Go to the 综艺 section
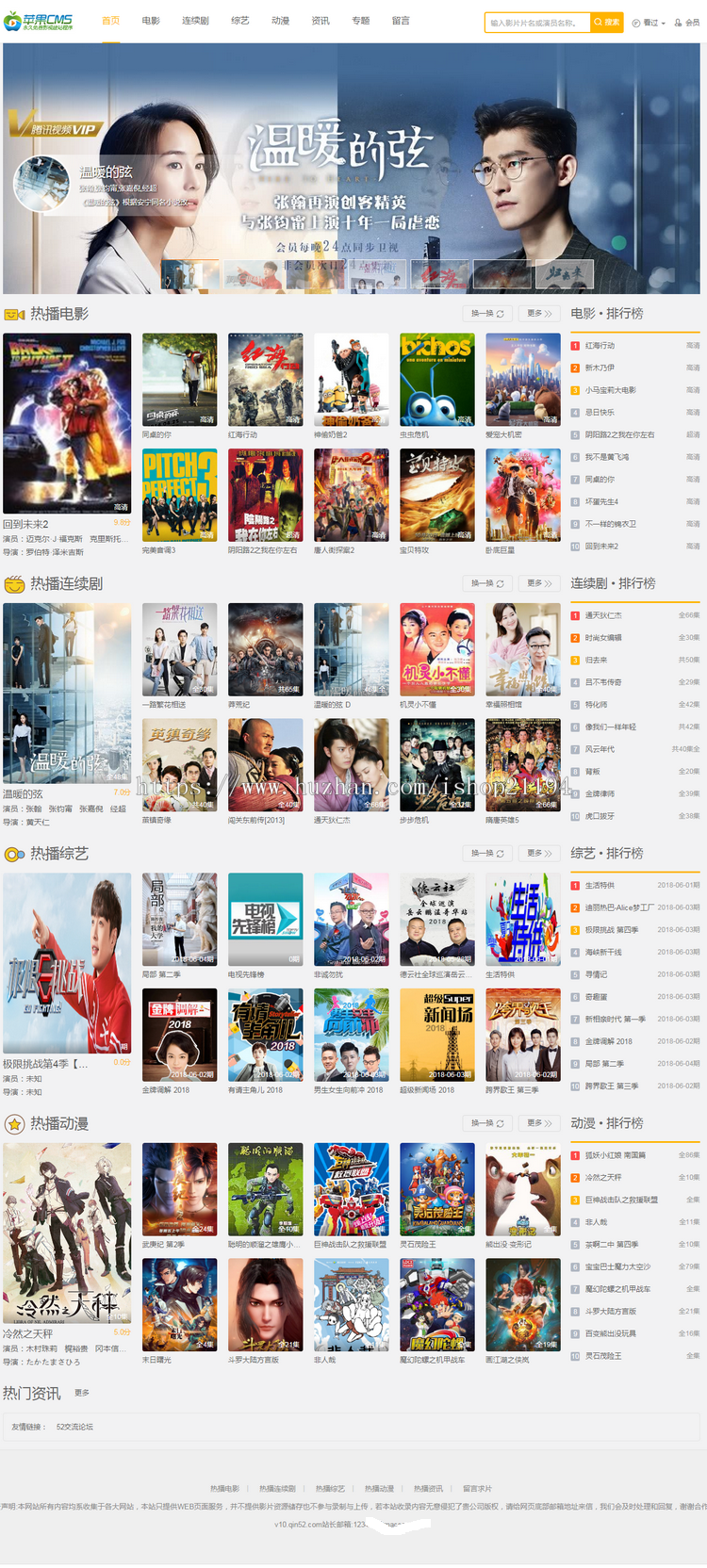 (x=240, y=21)
